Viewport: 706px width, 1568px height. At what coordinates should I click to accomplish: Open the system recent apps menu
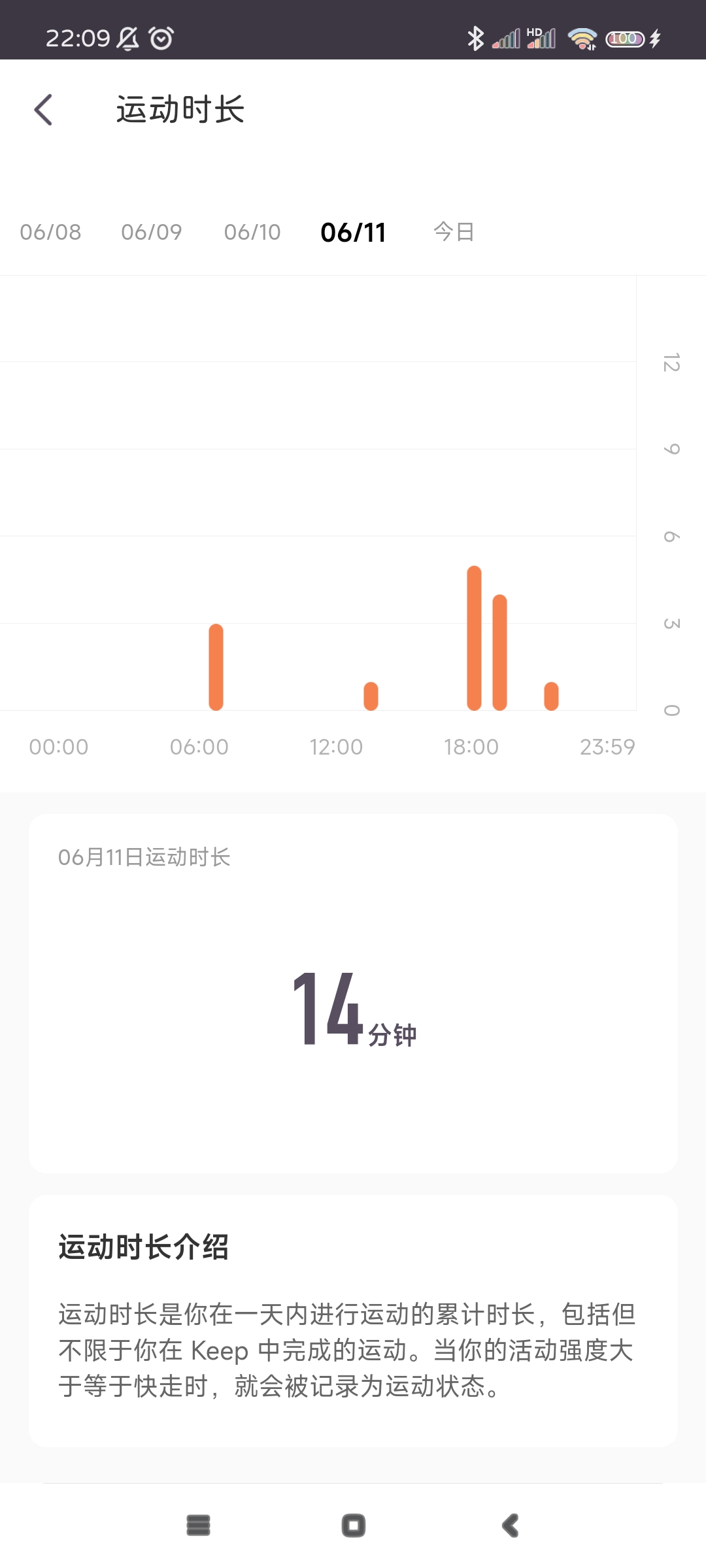(198, 1526)
